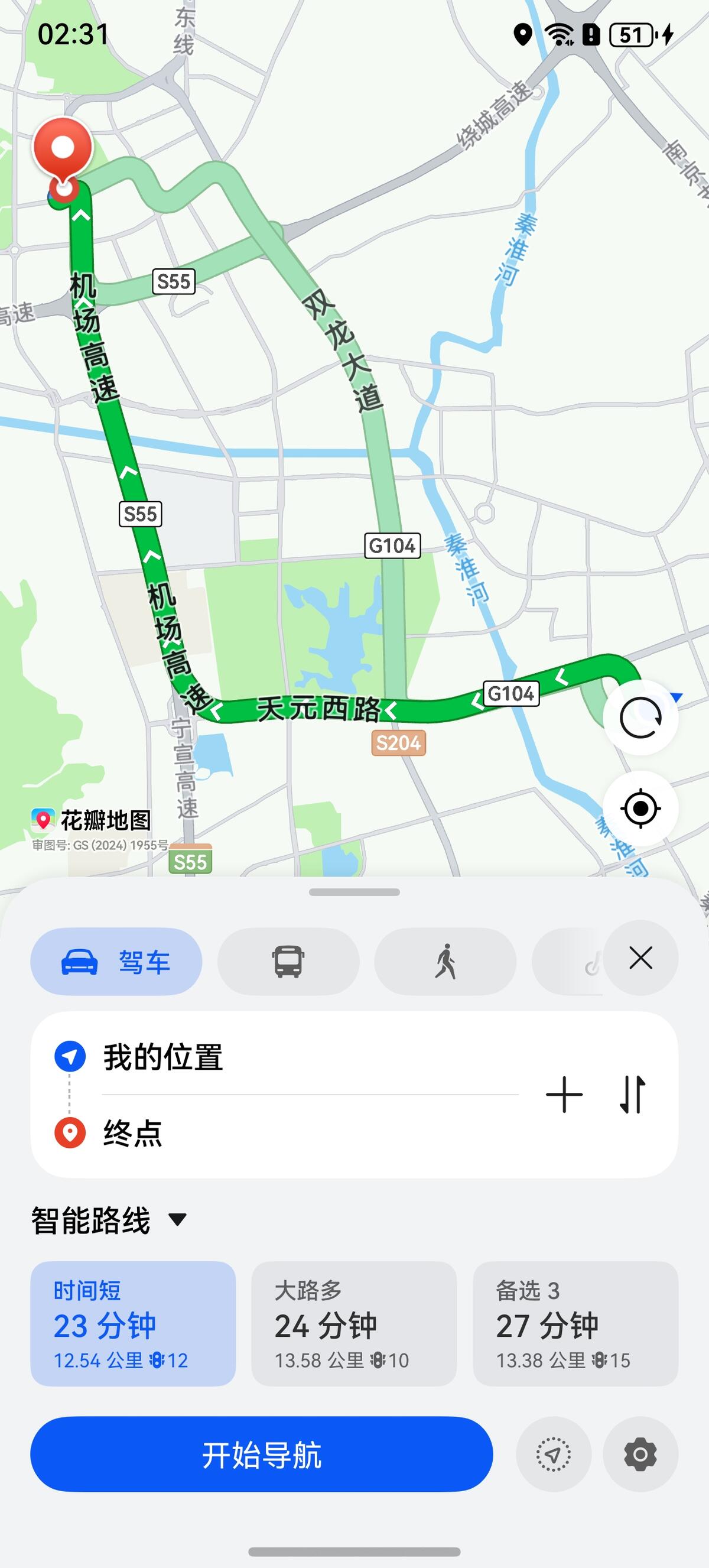Add a waypoint with the plus icon
Screen dimensions: 709x1568
coord(564,1095)
